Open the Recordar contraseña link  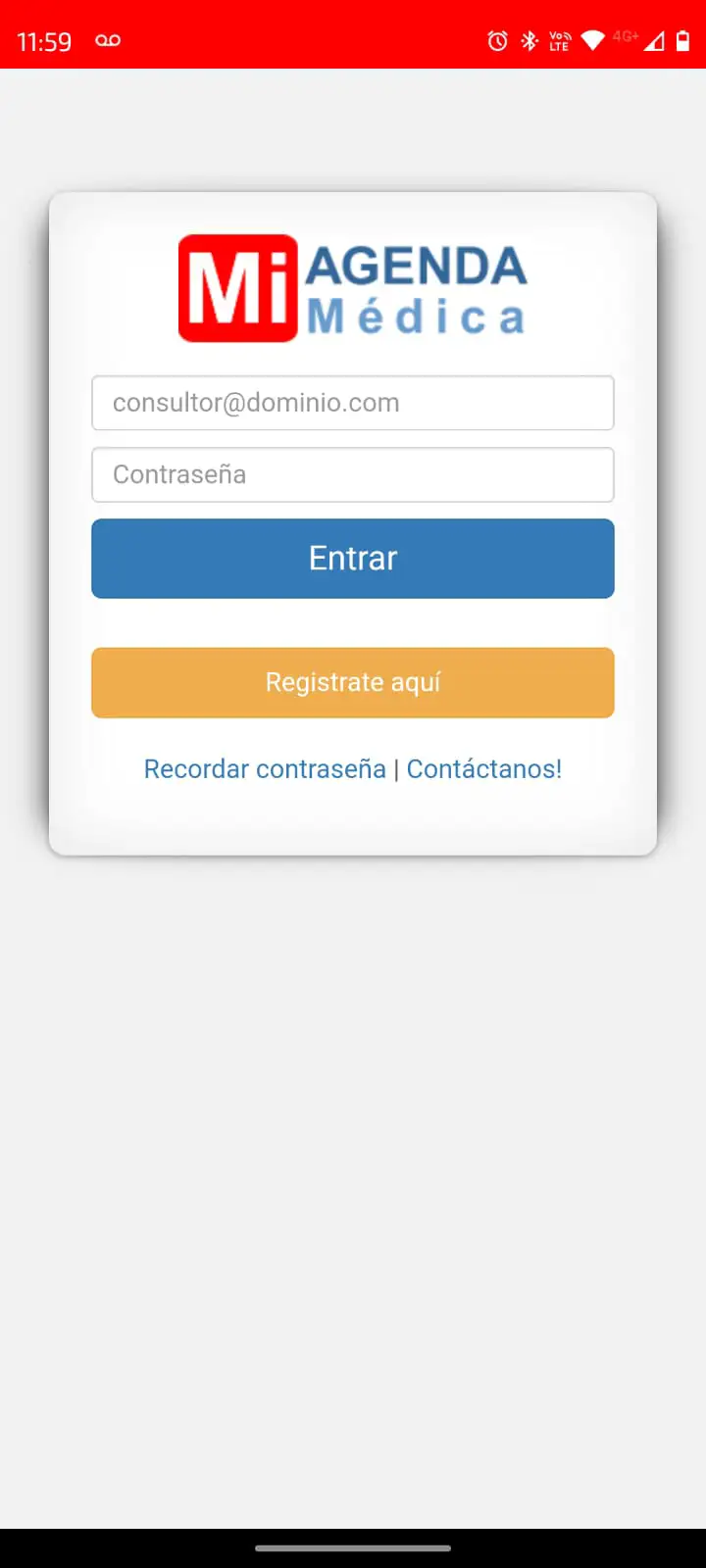point(265,769)
